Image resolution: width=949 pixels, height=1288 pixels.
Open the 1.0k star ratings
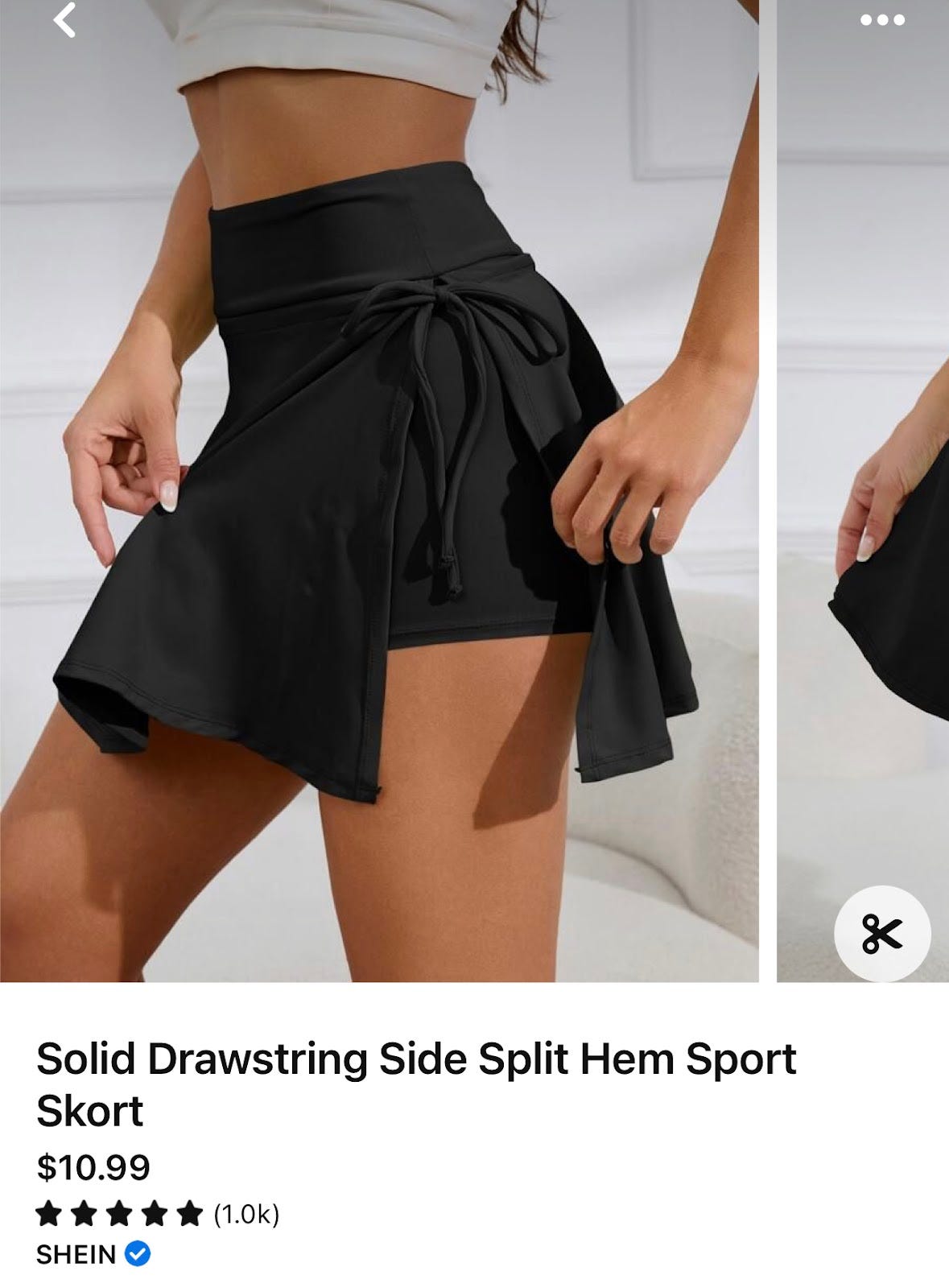click(x=158, y=1213)
